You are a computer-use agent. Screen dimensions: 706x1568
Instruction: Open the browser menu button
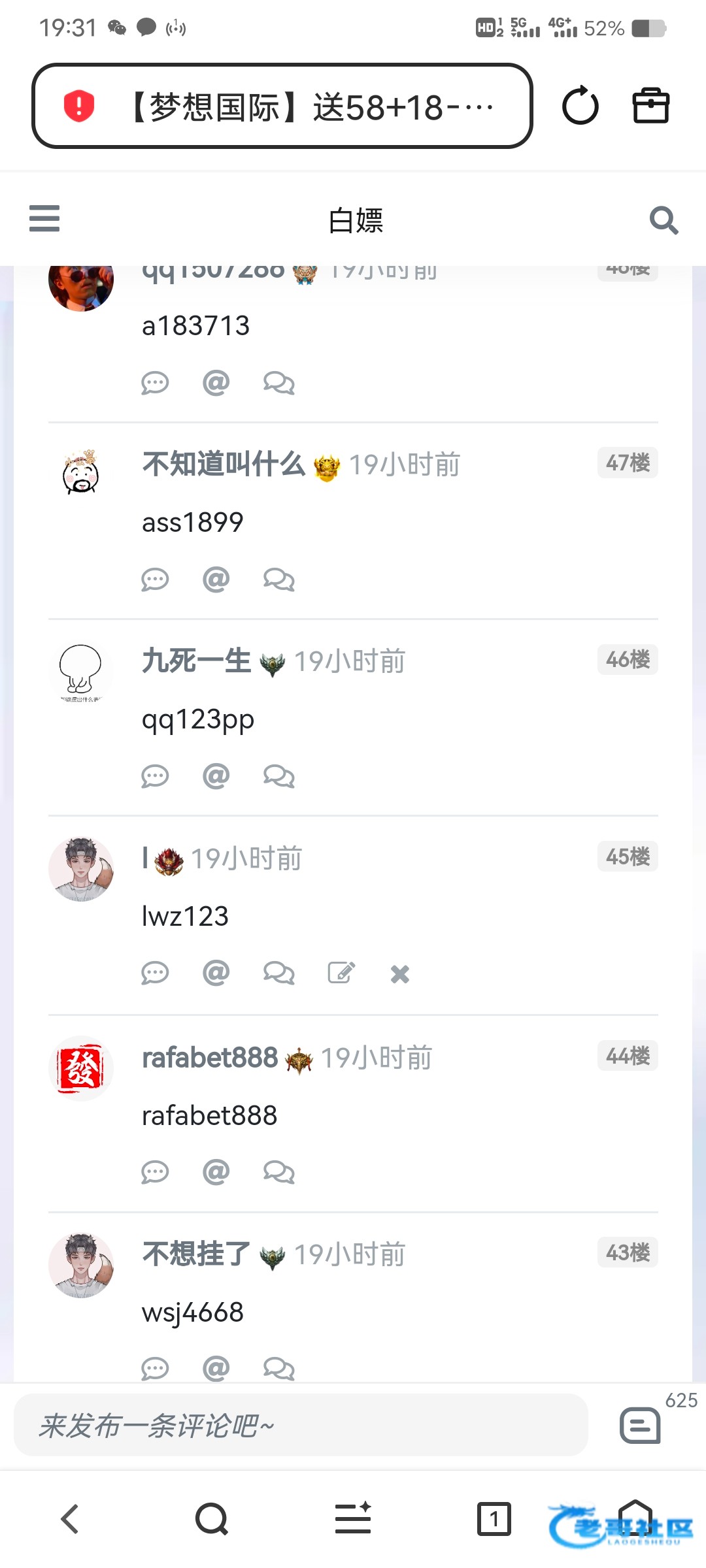click(353, 1519)
